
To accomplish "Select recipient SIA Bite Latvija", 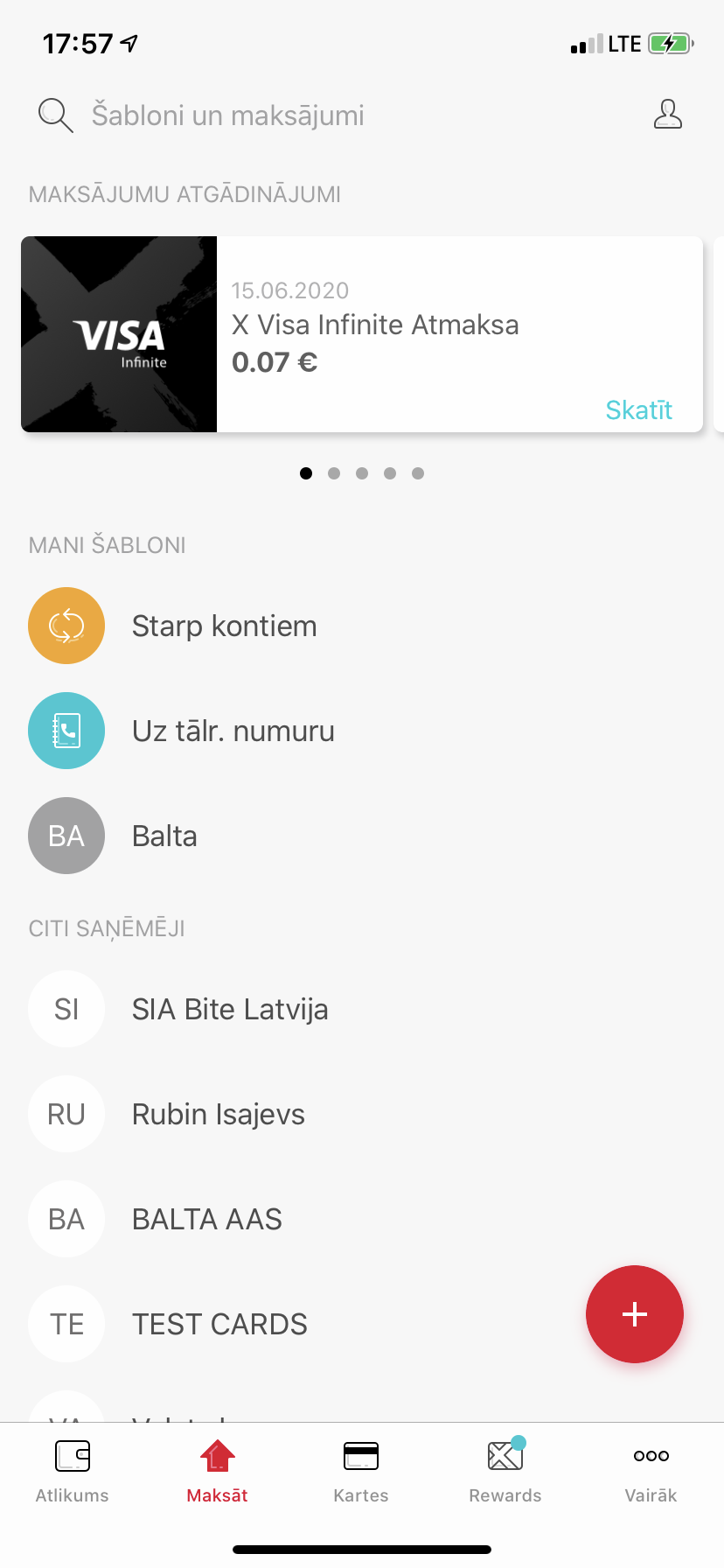I will tap(362, 1009).
